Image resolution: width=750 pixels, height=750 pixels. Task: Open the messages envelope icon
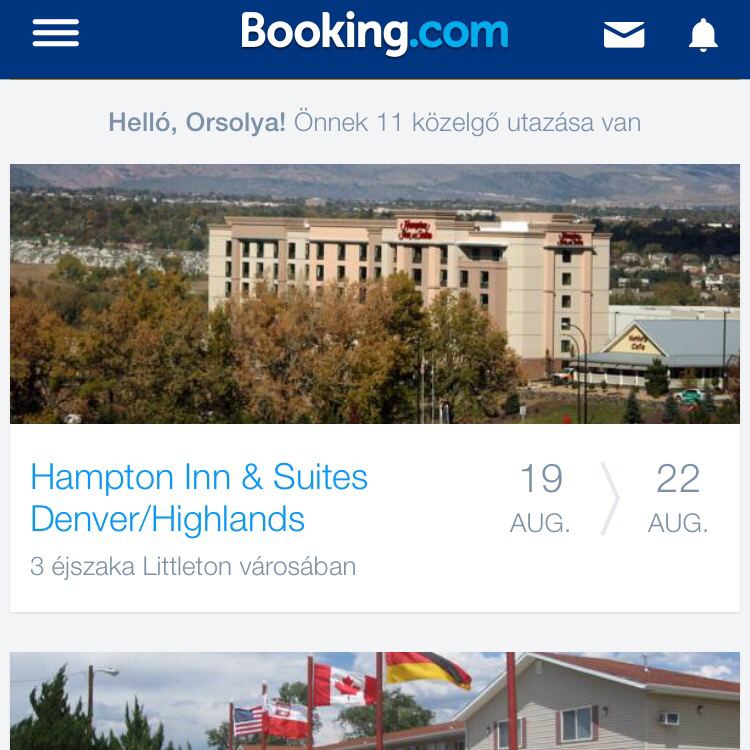pyautogui.click(x=624, y=35)
